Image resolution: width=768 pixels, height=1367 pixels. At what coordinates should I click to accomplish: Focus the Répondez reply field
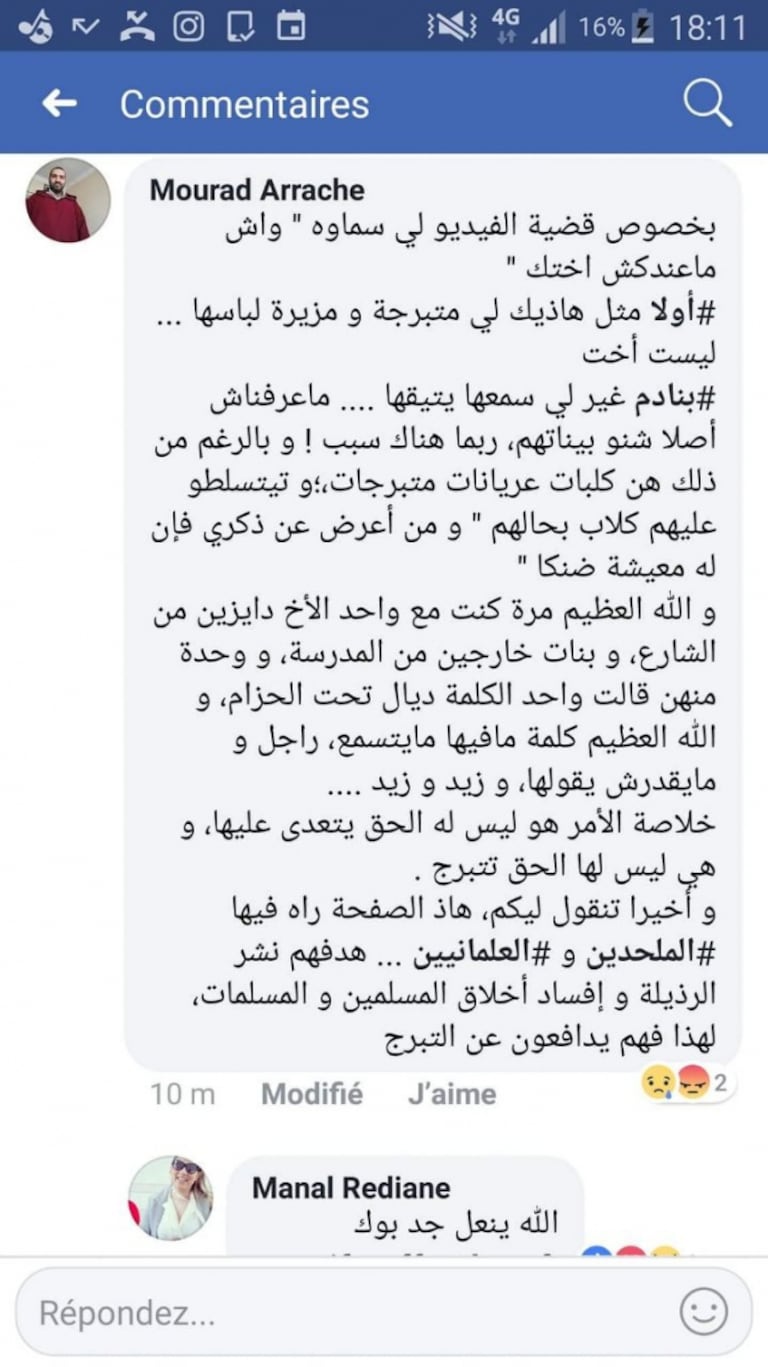(340, 1312)
